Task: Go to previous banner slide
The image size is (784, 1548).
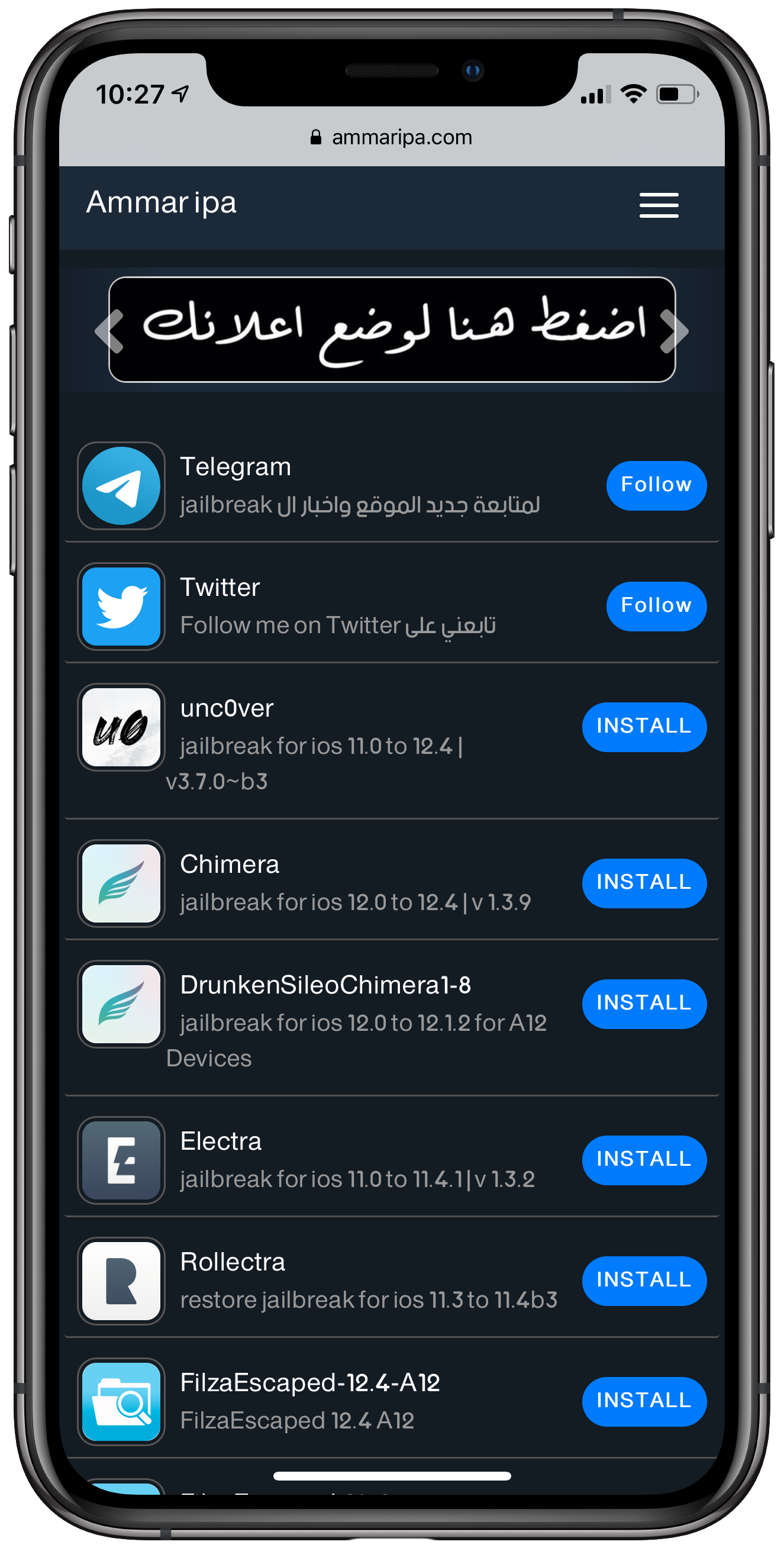Action: (110, 331)
